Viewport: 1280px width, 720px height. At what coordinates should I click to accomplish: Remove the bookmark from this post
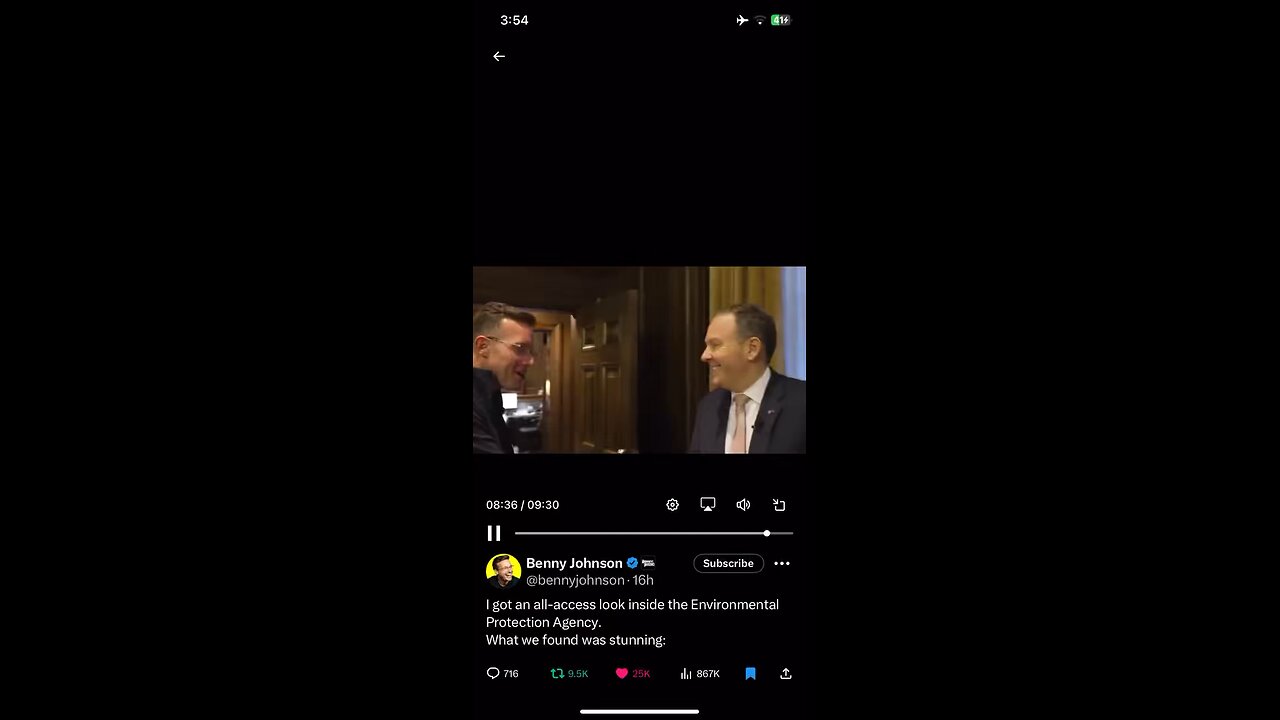(750, 674)
